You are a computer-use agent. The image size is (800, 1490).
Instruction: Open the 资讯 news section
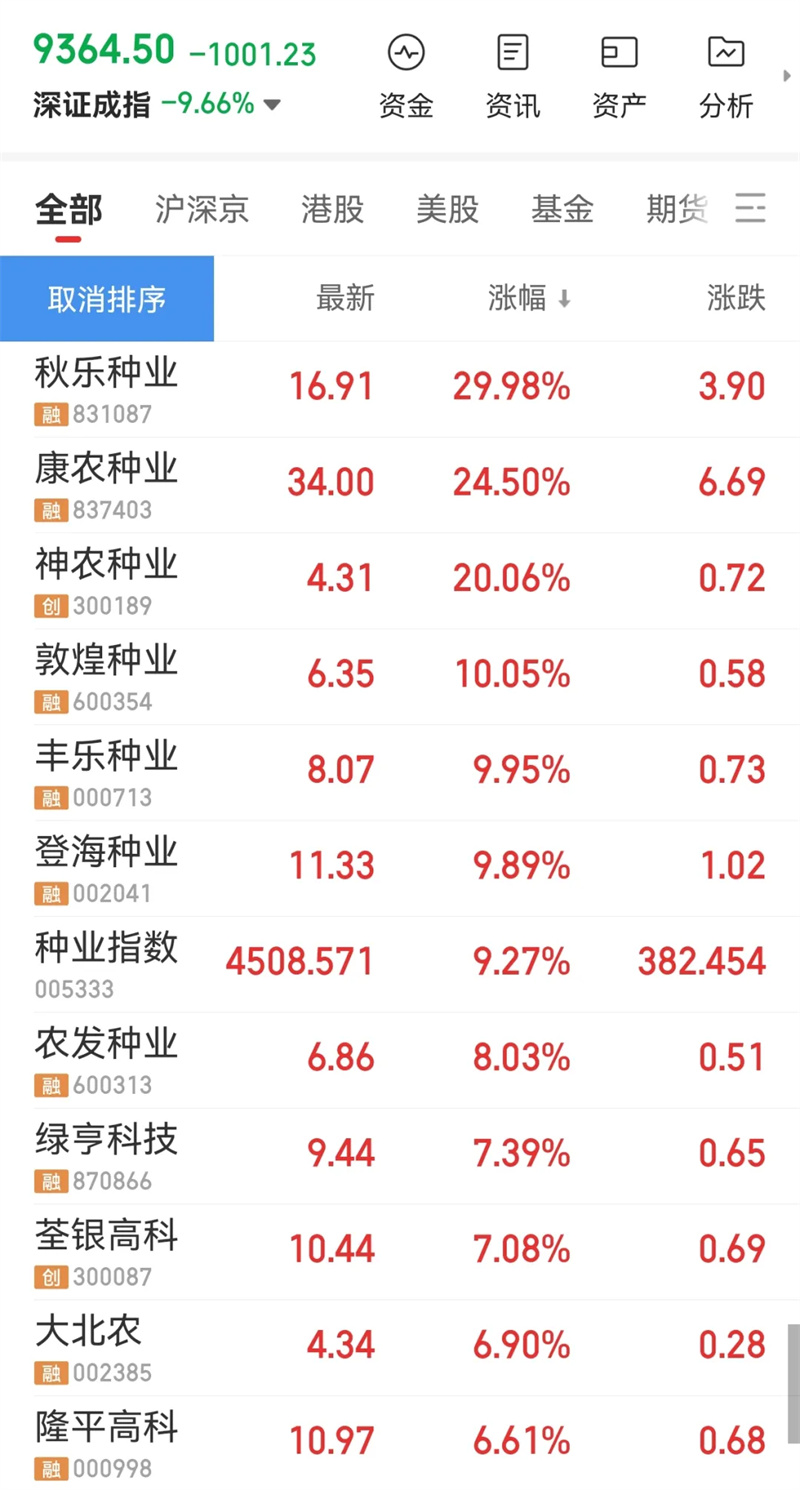(513, 75)
